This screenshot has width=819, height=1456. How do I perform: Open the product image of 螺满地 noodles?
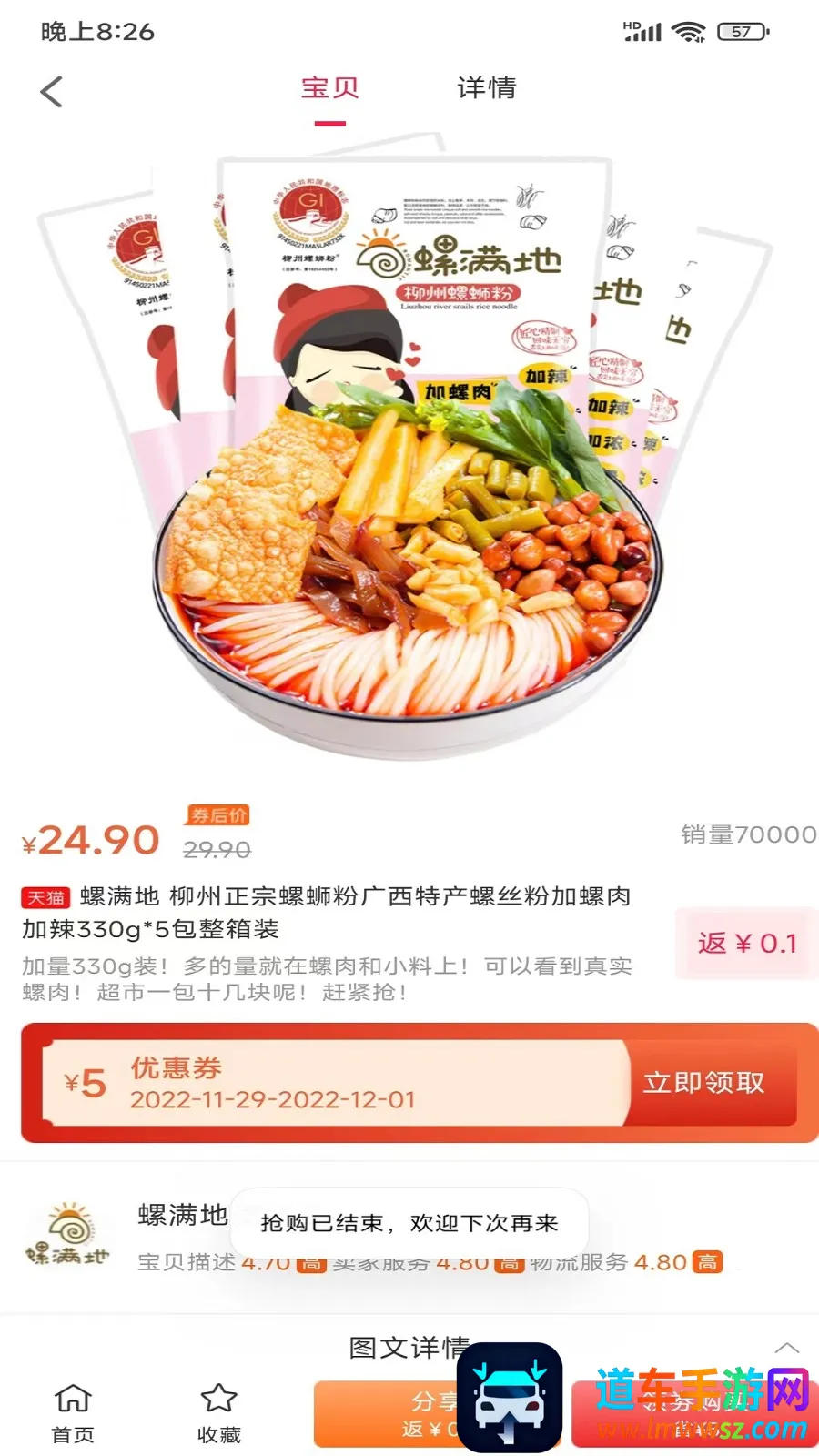tap(409, 455)
